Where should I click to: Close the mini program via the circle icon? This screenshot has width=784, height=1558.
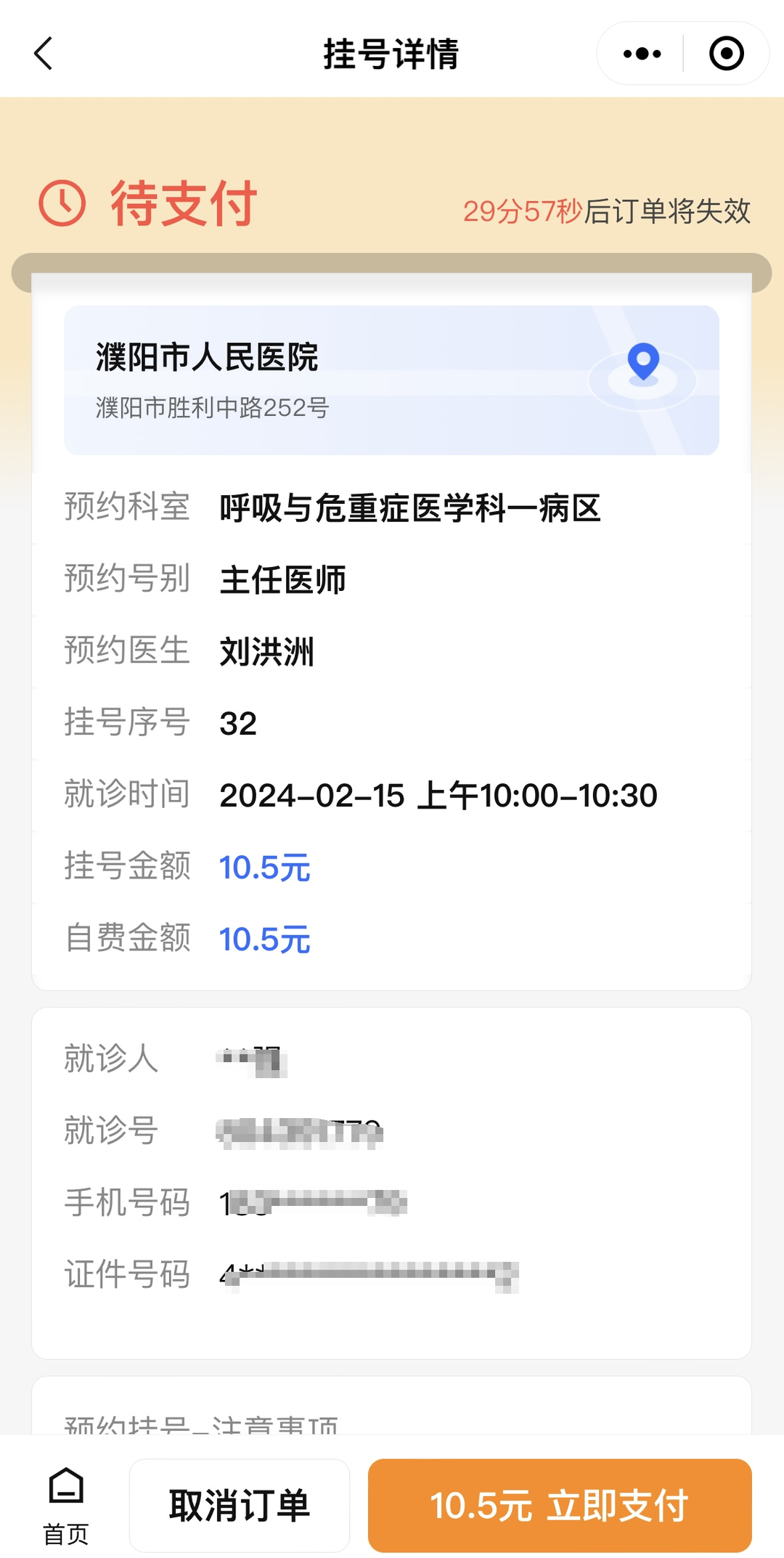click(x=726, y=54)
